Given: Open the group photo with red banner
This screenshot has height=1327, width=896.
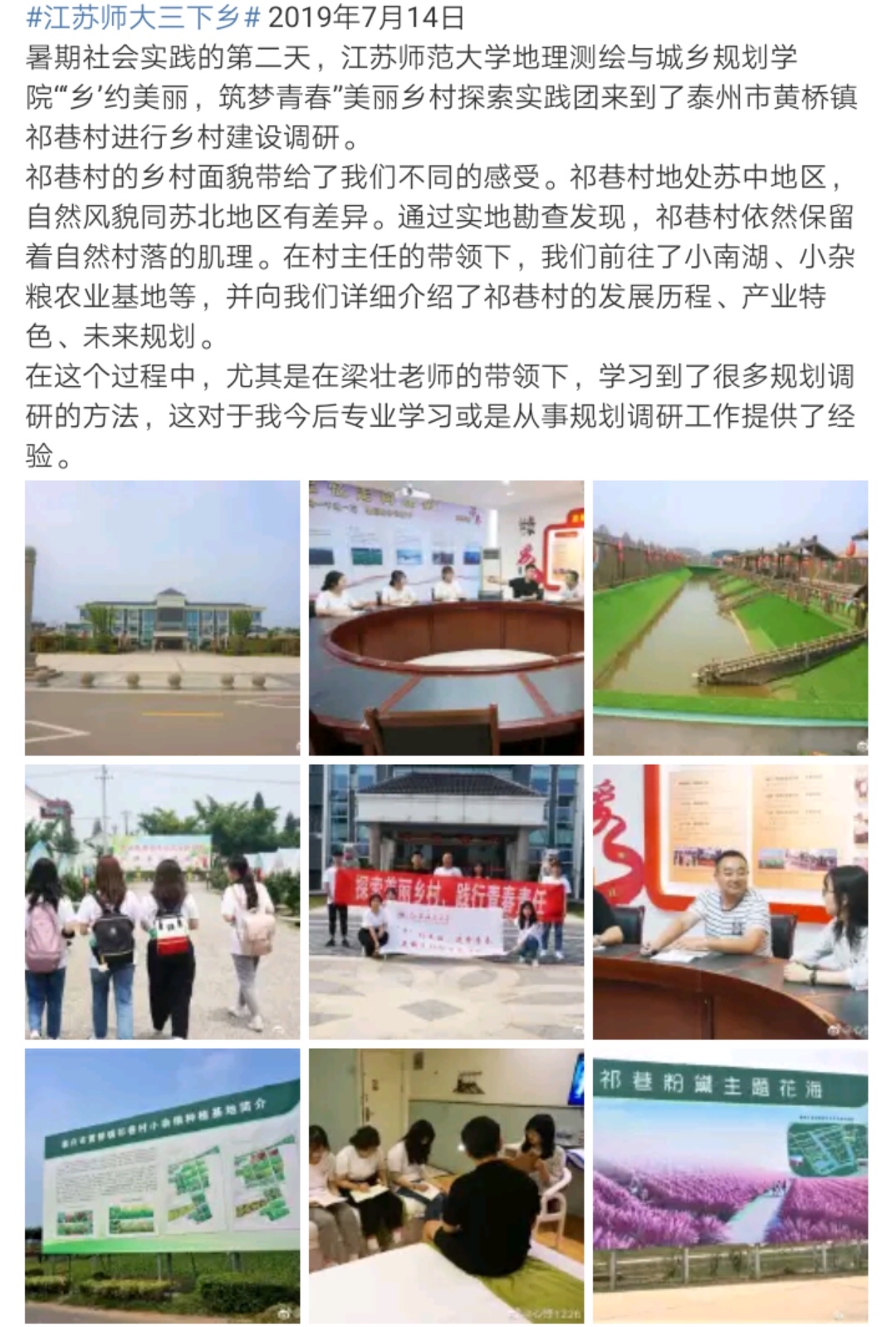Looking at the screenshot, I should pyautogui.click(x=446, y=902).
